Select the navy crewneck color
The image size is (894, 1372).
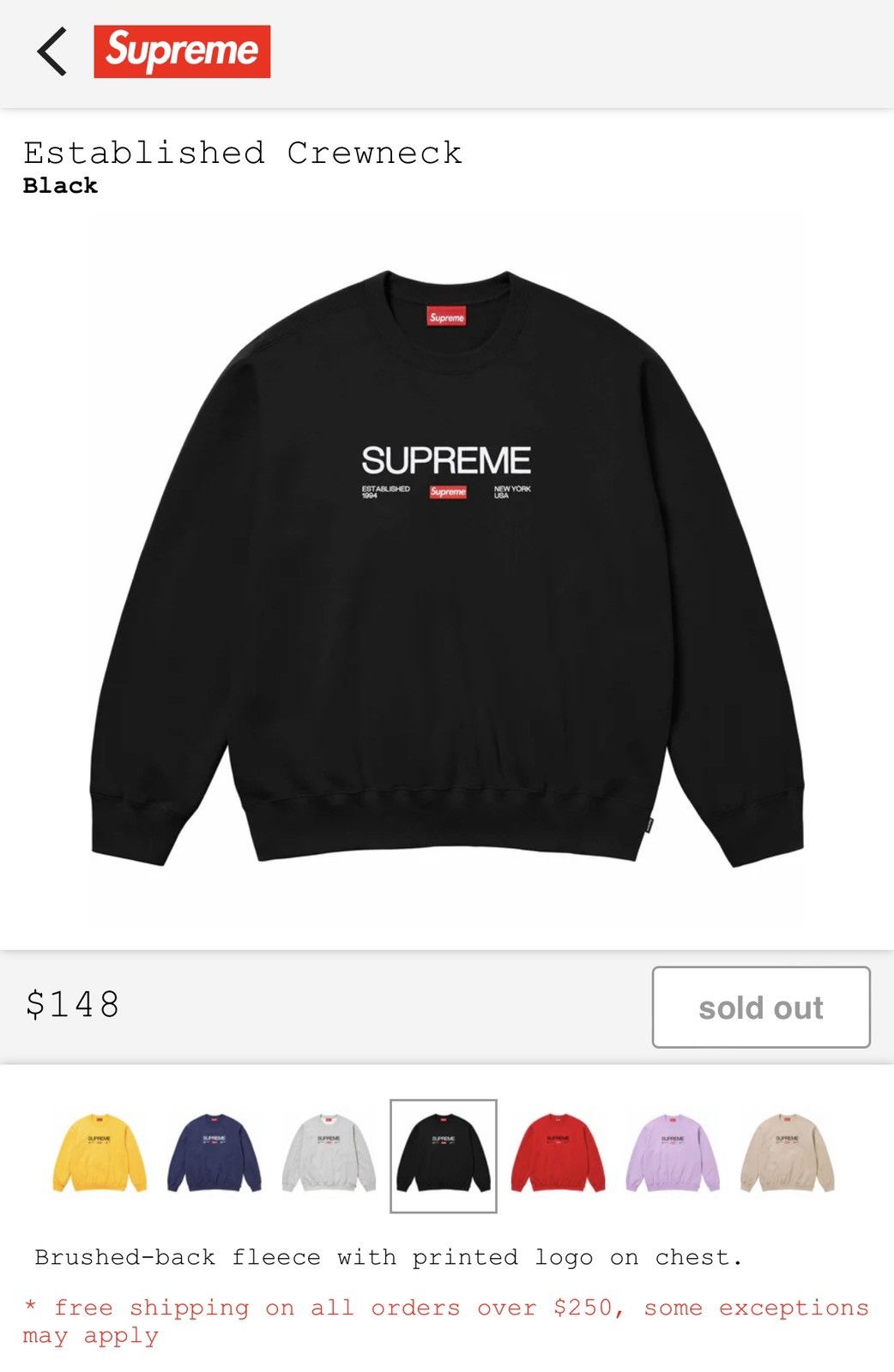tap(214, 1153)
